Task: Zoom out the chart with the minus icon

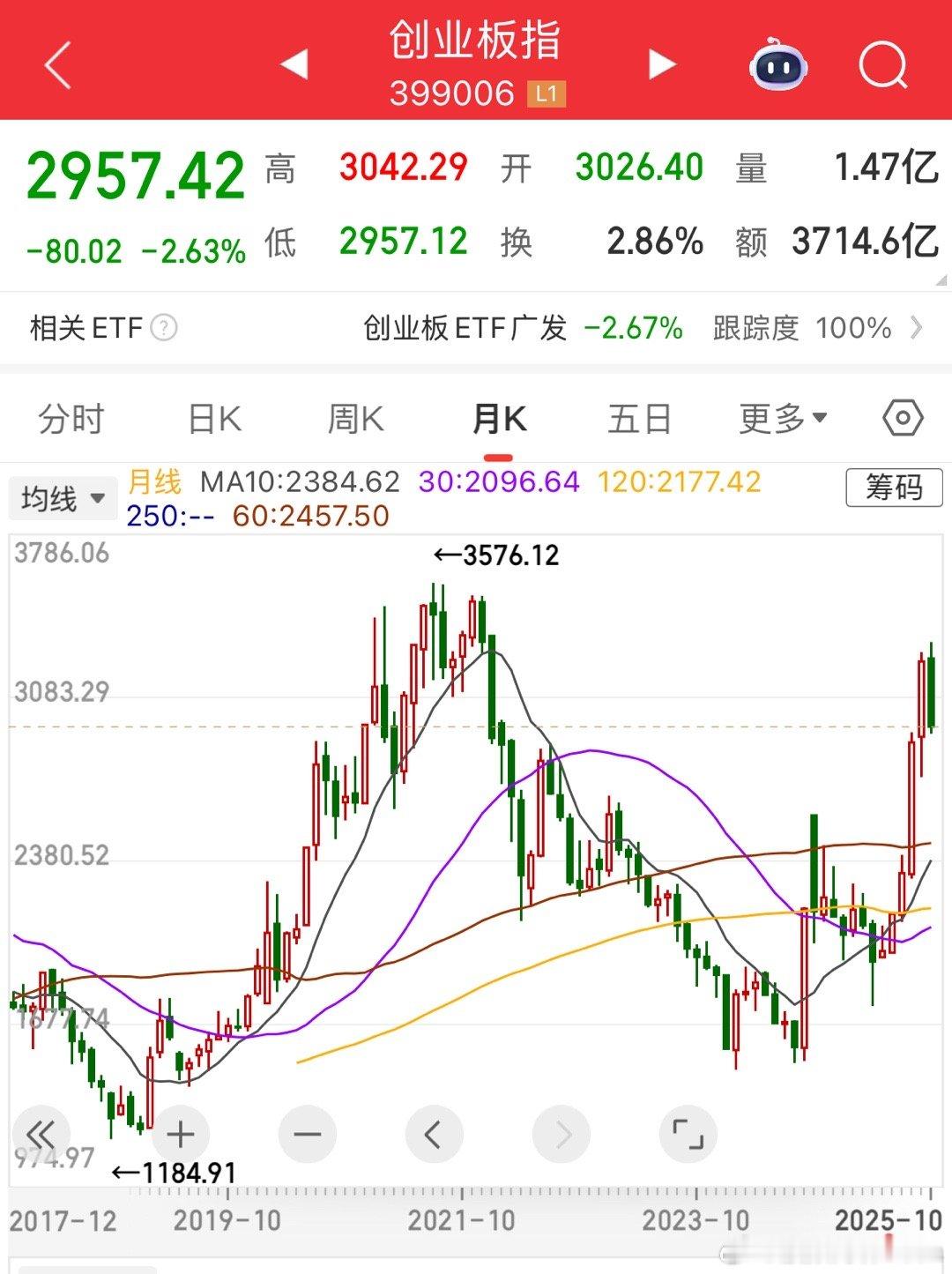Action: pyautogui.click(x=307, y=1136)
